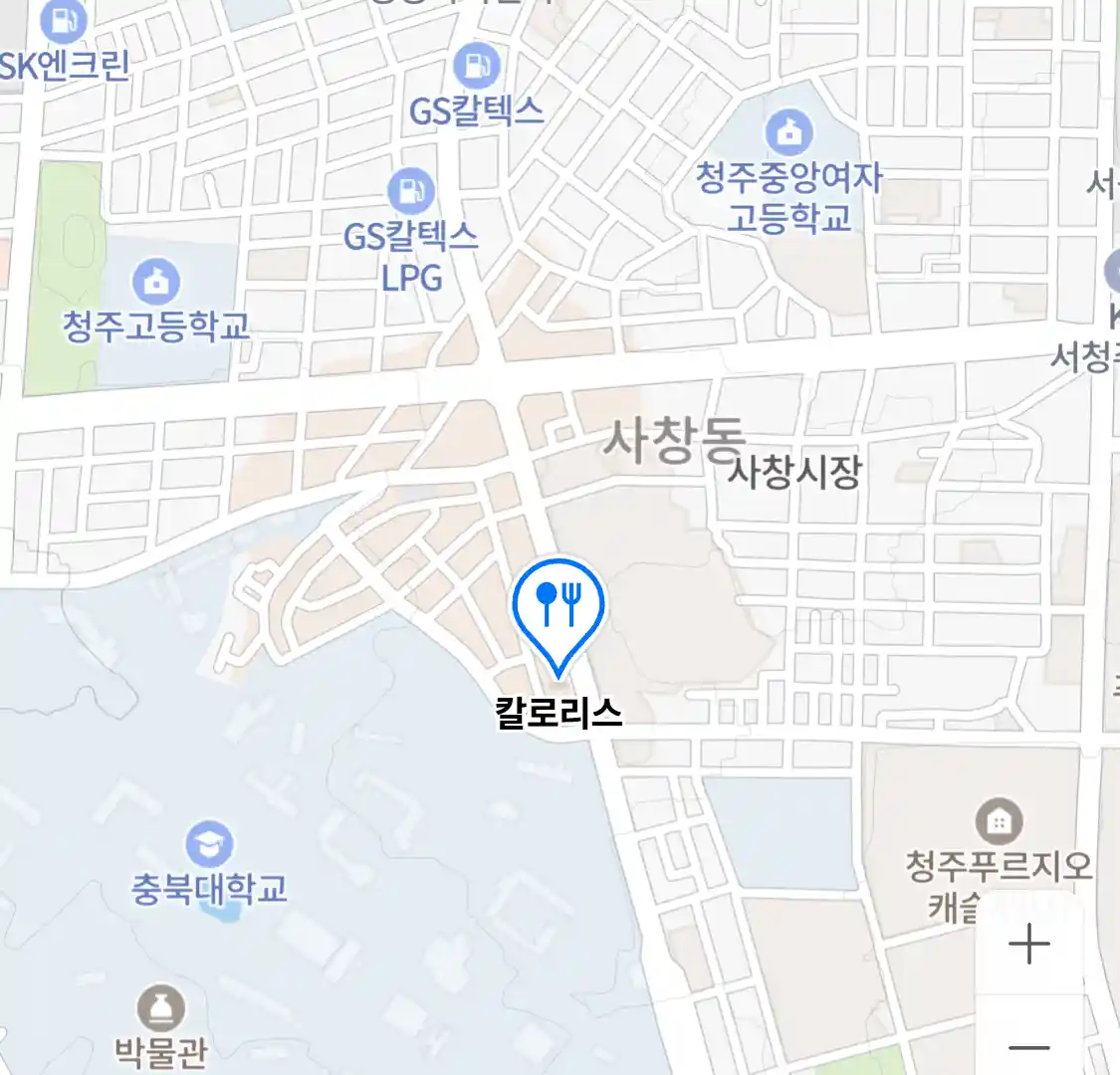
Task: Zoom in with the plus button
Action: (x=1028, y=944)
